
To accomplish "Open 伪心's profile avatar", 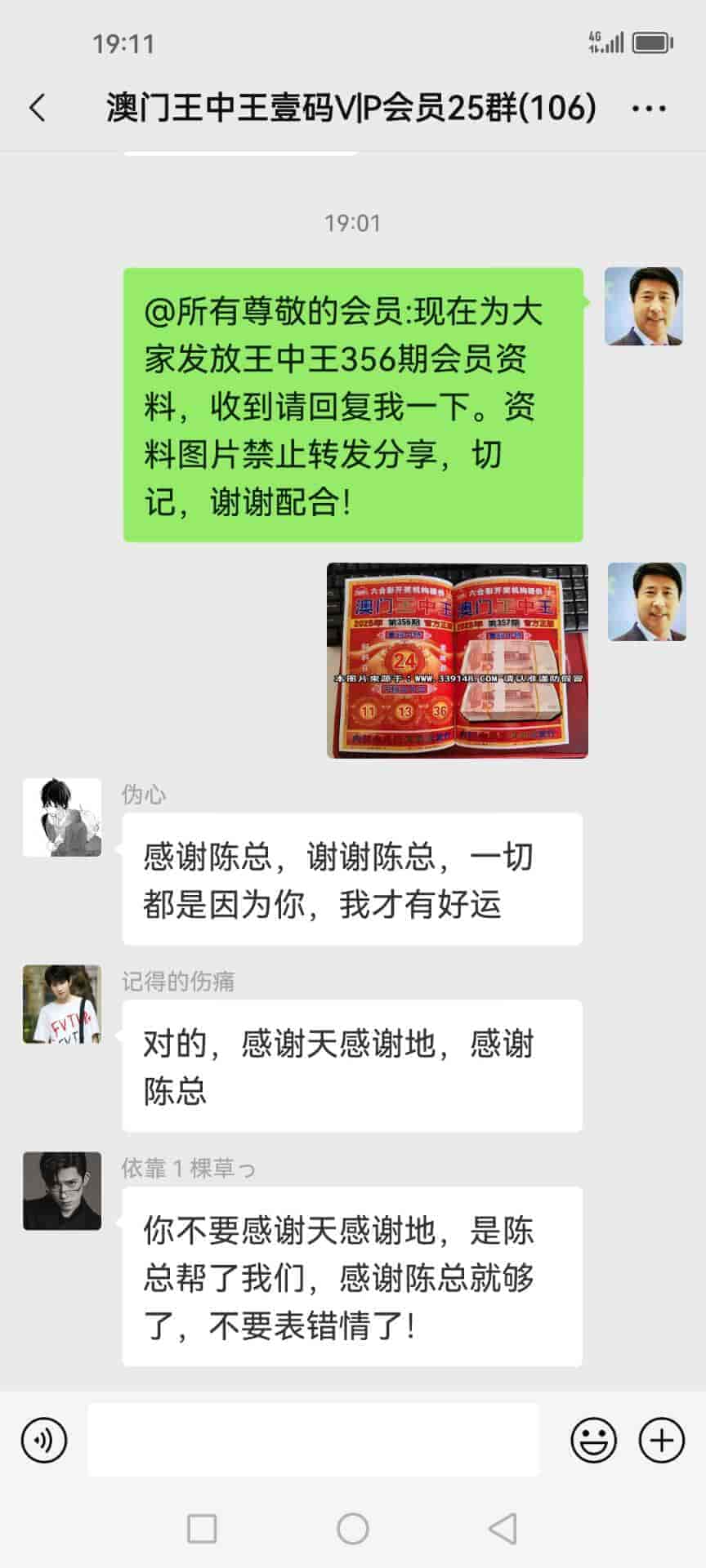I will tap(62, 817).
